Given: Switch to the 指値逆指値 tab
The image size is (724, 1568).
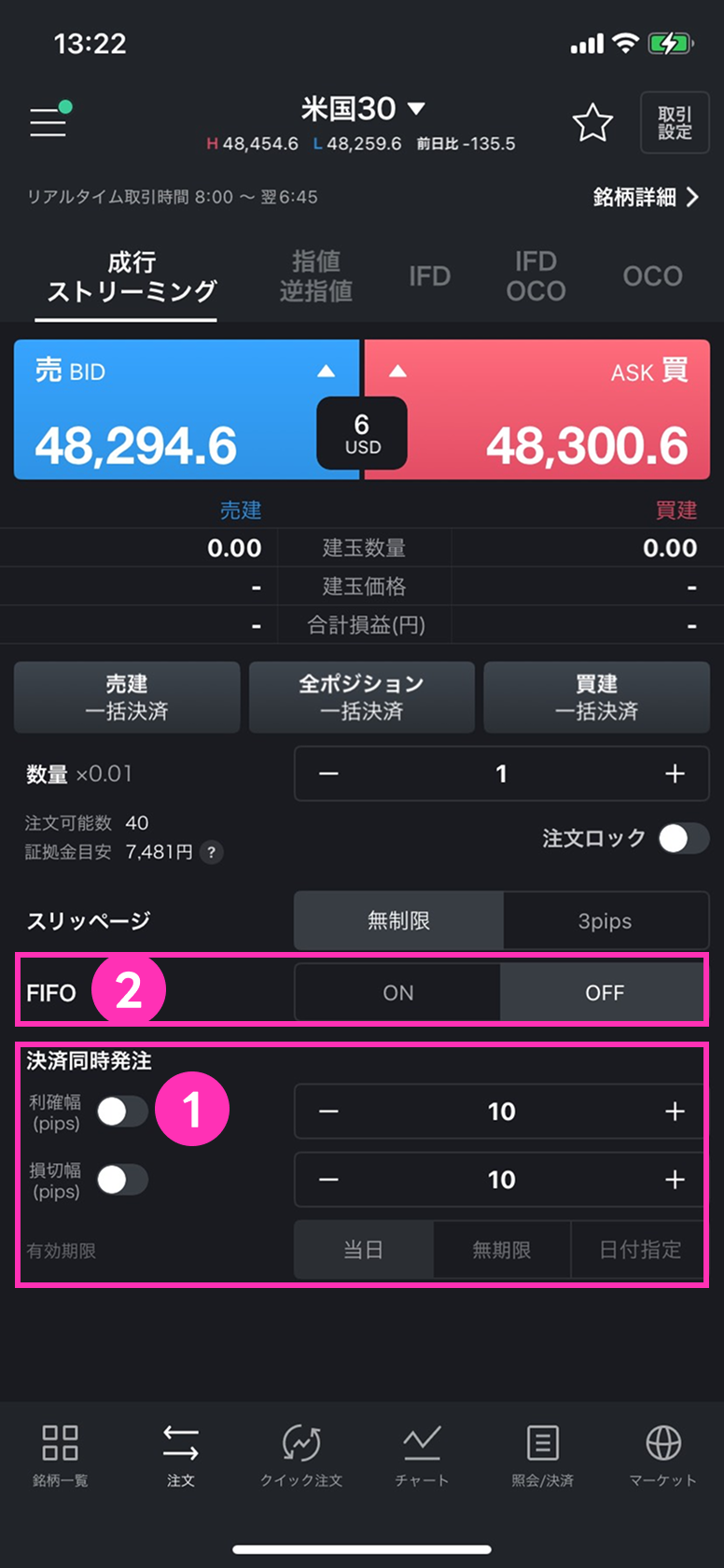Looking at the screenshot, I should point(315,276).
